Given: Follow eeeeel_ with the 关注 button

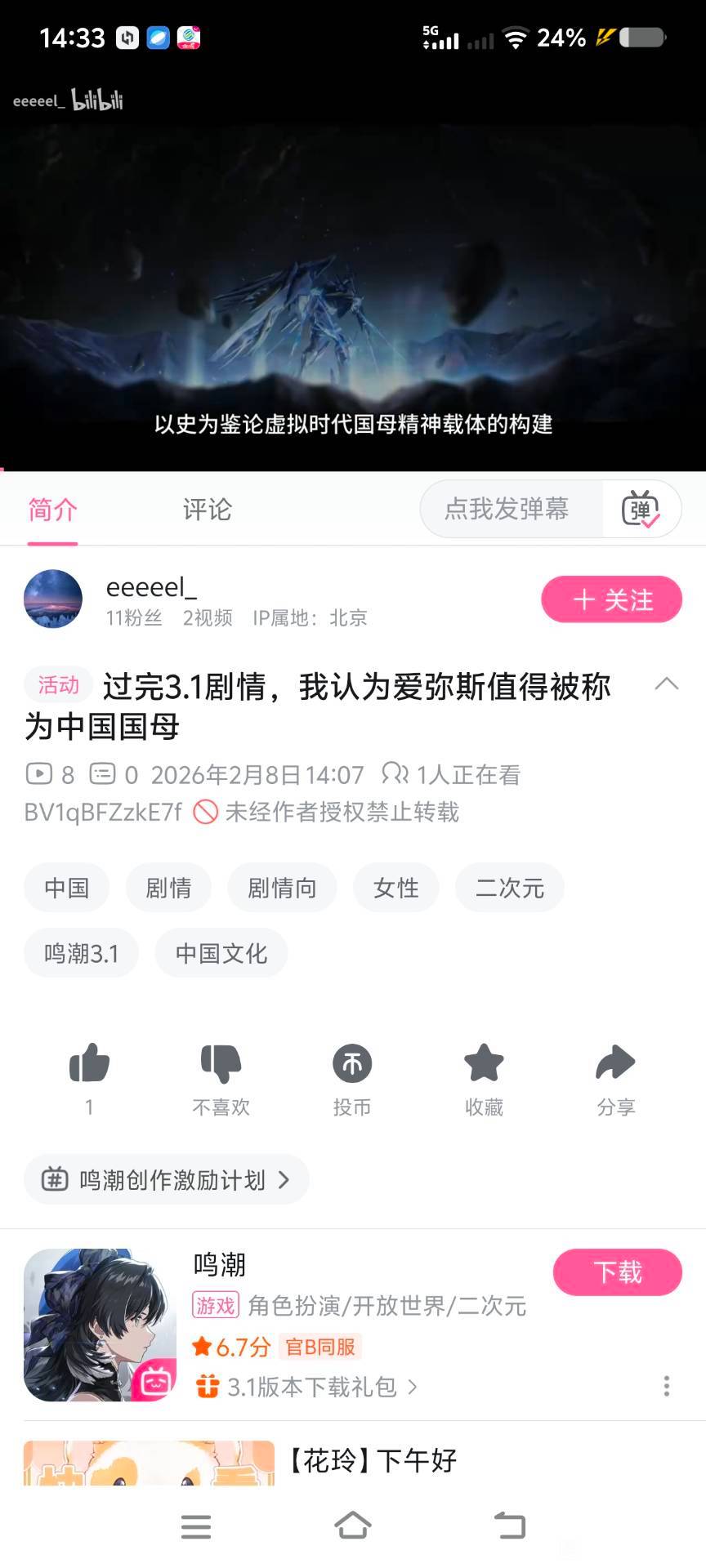Looking at the screenshot, I should click(x=611, y=599).
